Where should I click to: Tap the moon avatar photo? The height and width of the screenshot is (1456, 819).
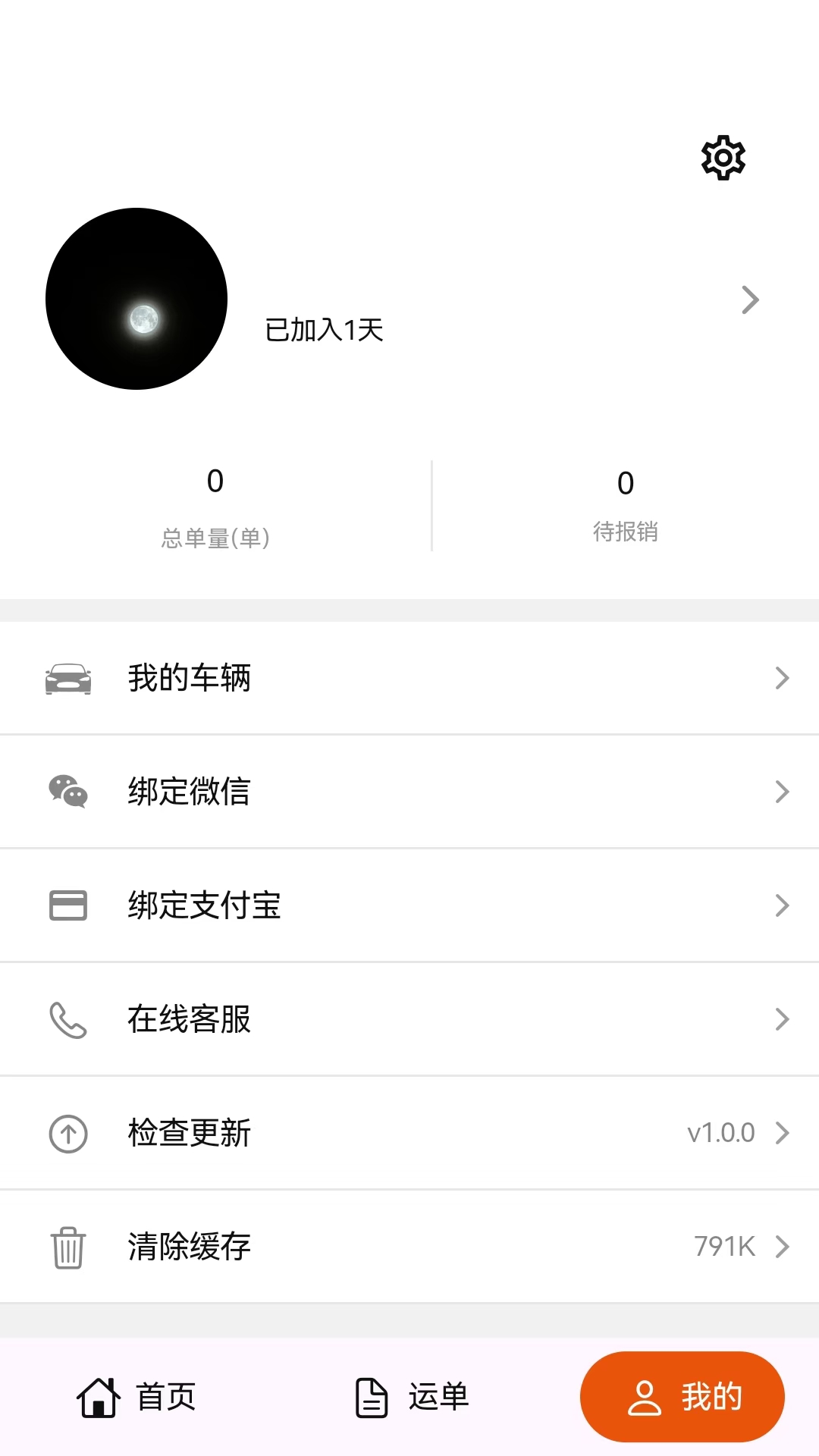point(136,299)
